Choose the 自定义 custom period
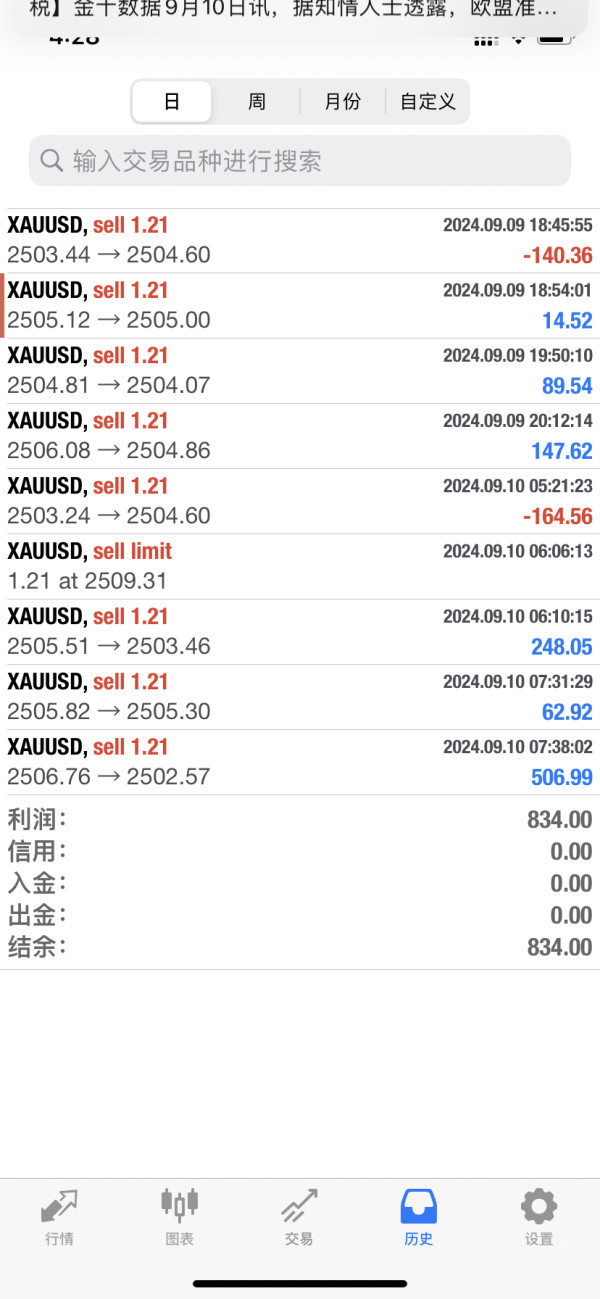The image size is (600, 1299). pos(427,101)
